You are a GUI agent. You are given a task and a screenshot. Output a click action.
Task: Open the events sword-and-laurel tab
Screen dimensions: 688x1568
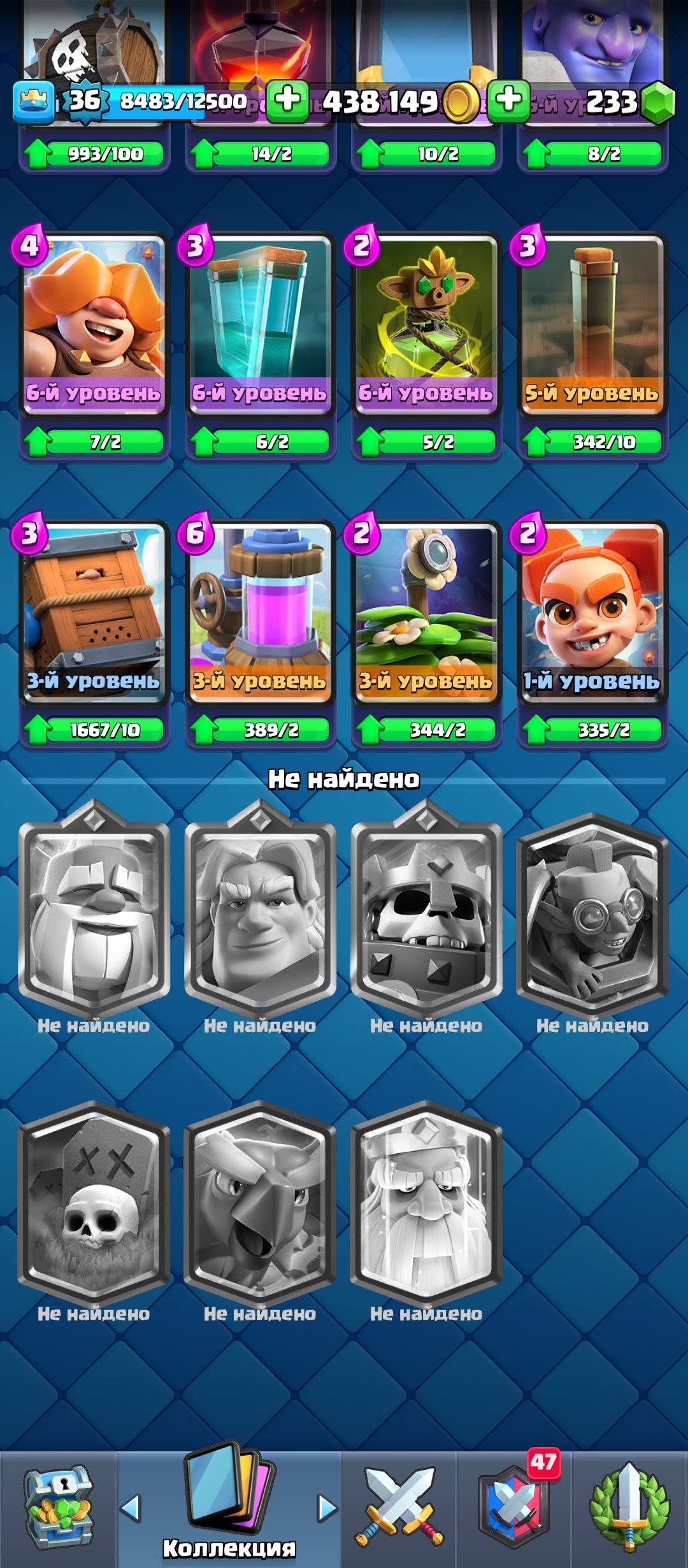629,1509
